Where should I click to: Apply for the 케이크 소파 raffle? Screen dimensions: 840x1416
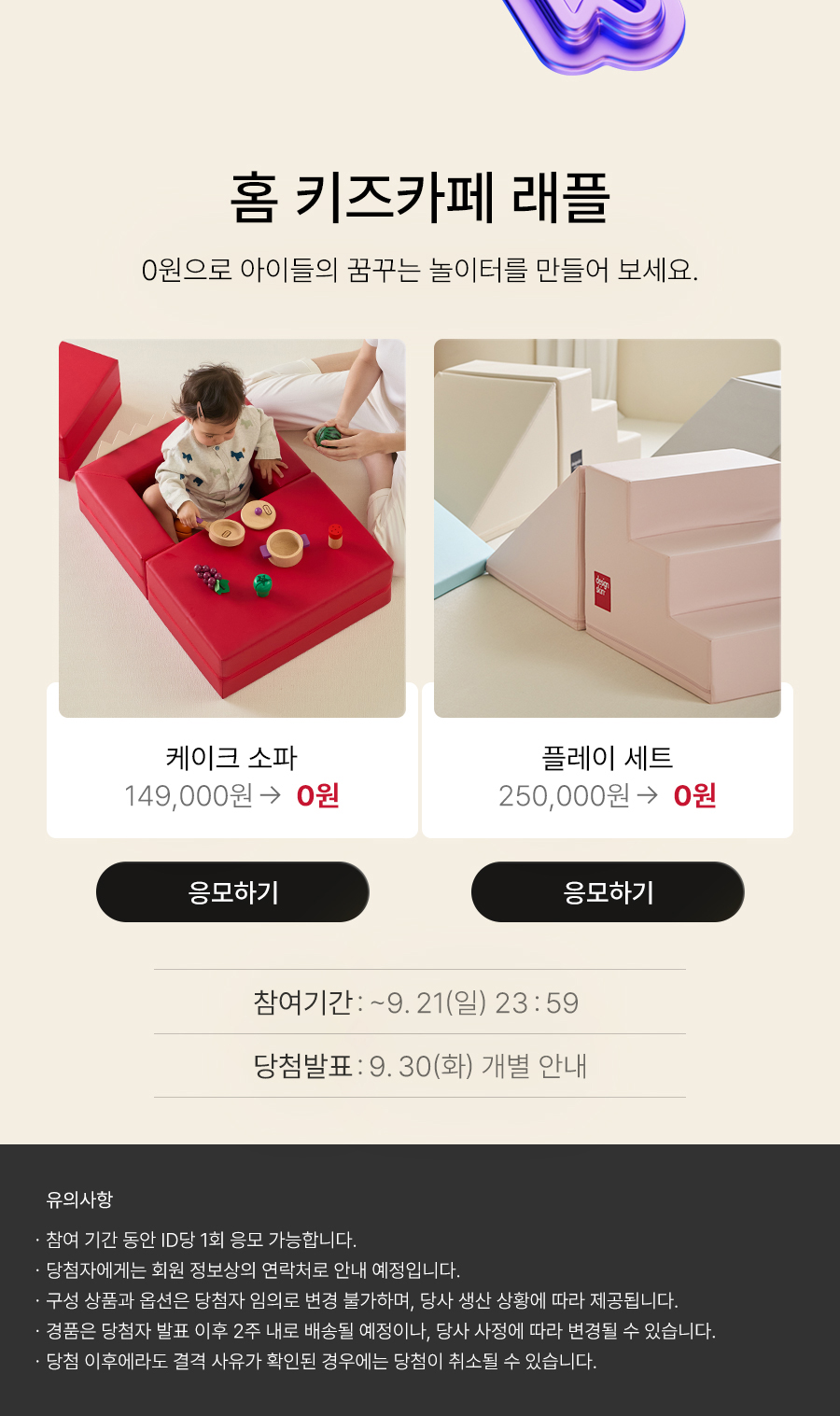232,892
